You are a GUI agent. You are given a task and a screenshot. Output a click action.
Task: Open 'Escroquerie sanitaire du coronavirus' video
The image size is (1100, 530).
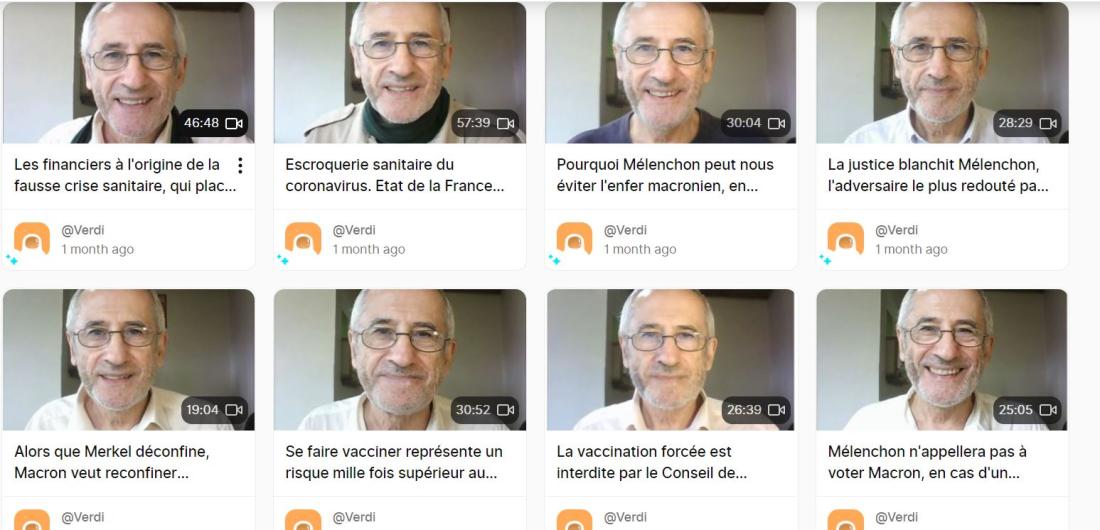(399, 73)
